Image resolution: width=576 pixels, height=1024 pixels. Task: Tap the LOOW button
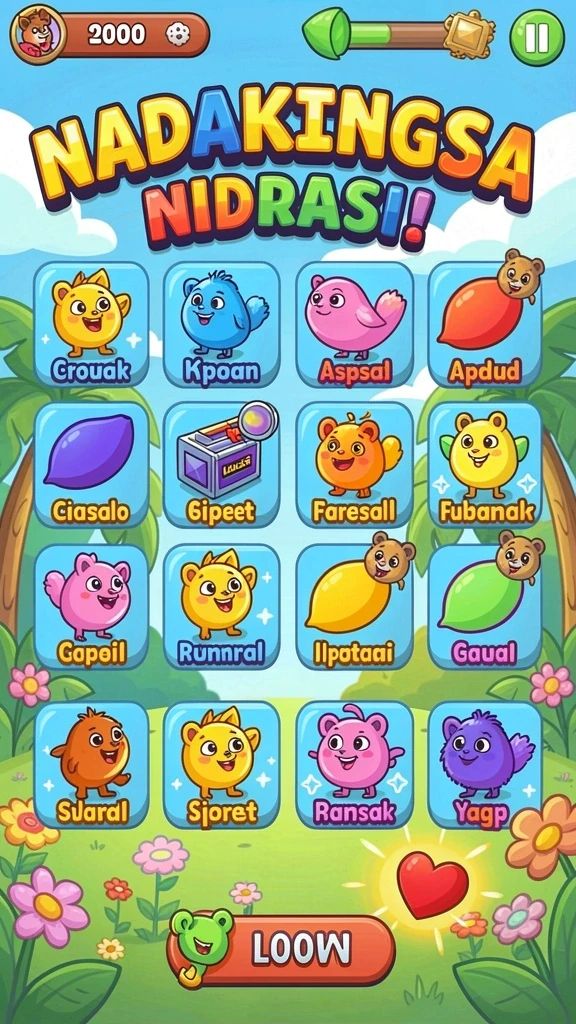[281, 949]
